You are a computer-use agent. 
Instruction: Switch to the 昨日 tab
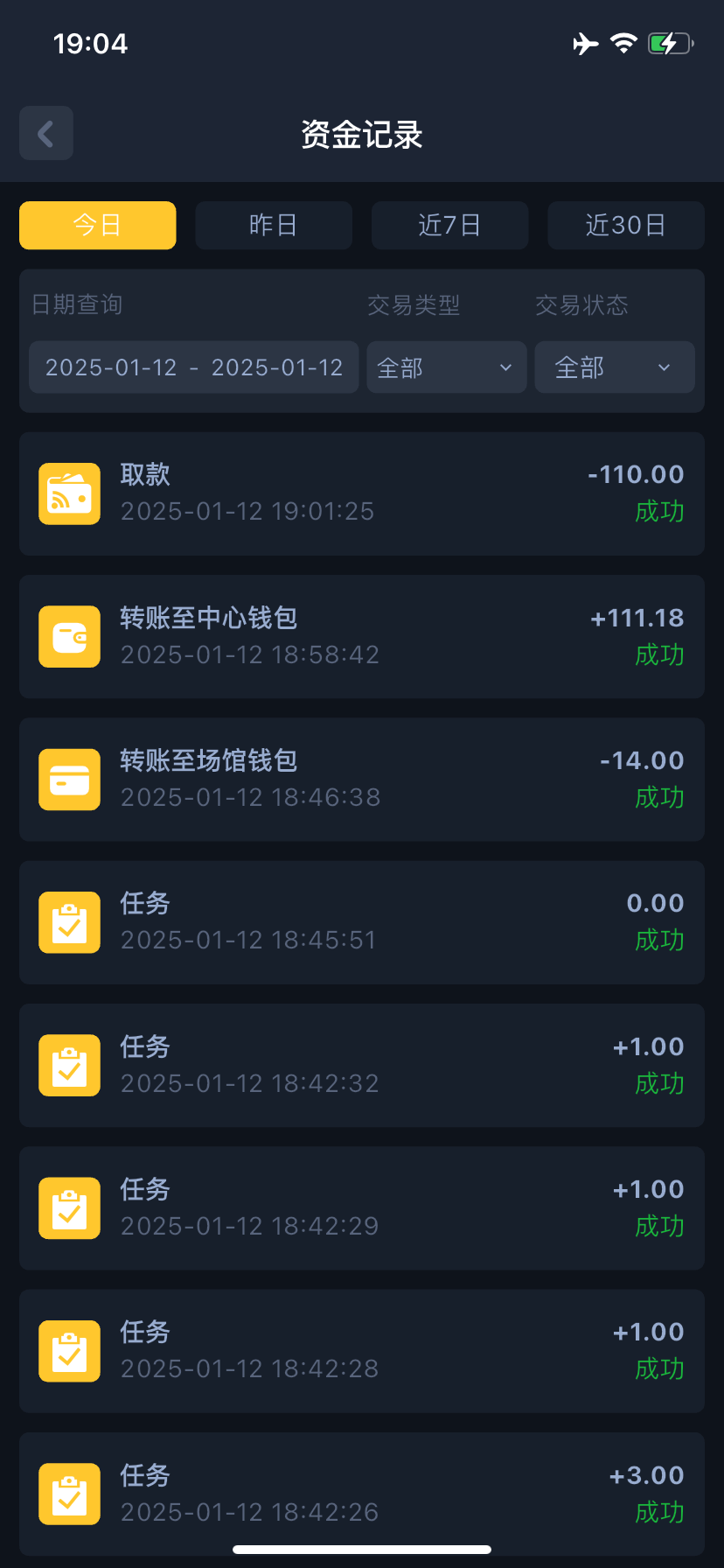point(274,226)
